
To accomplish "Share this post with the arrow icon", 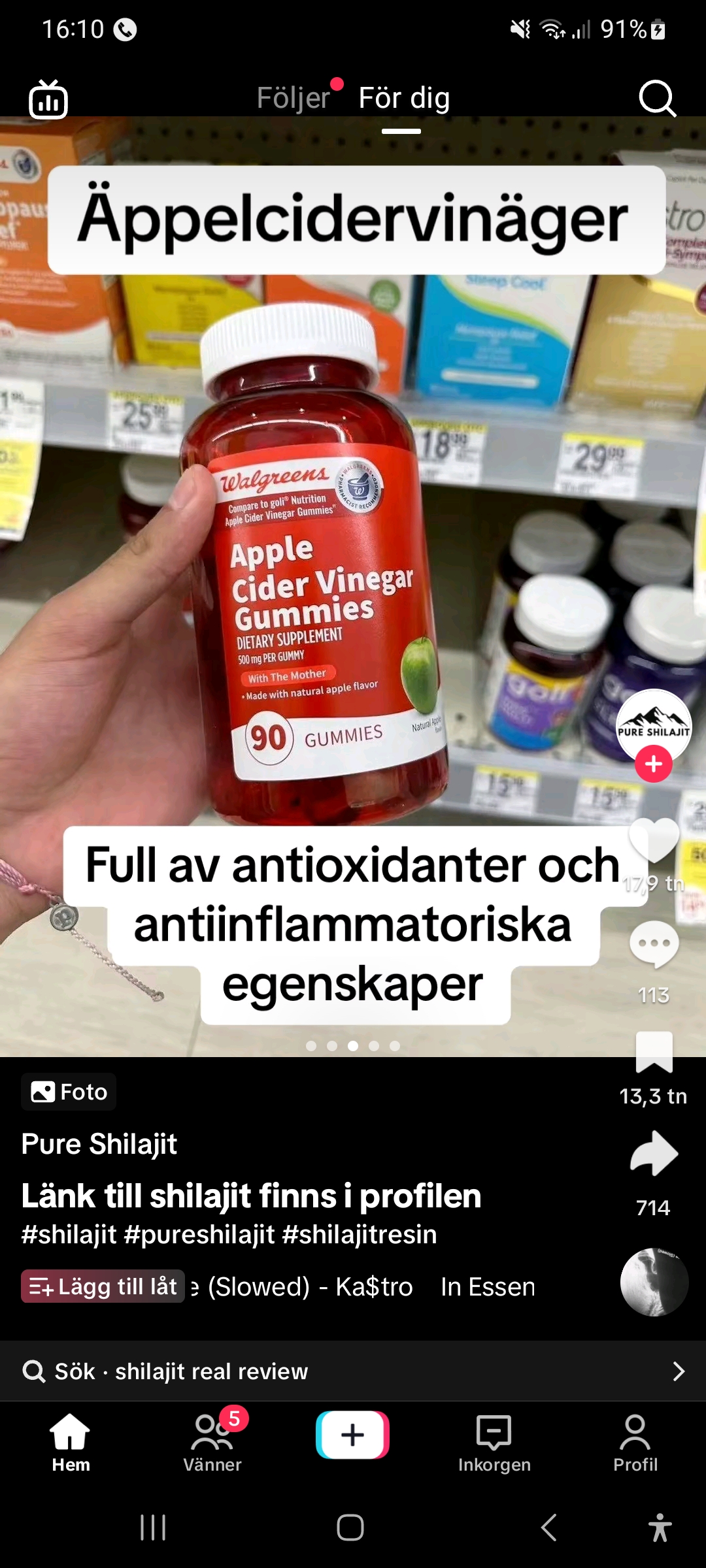I will tap(654, 1154).
